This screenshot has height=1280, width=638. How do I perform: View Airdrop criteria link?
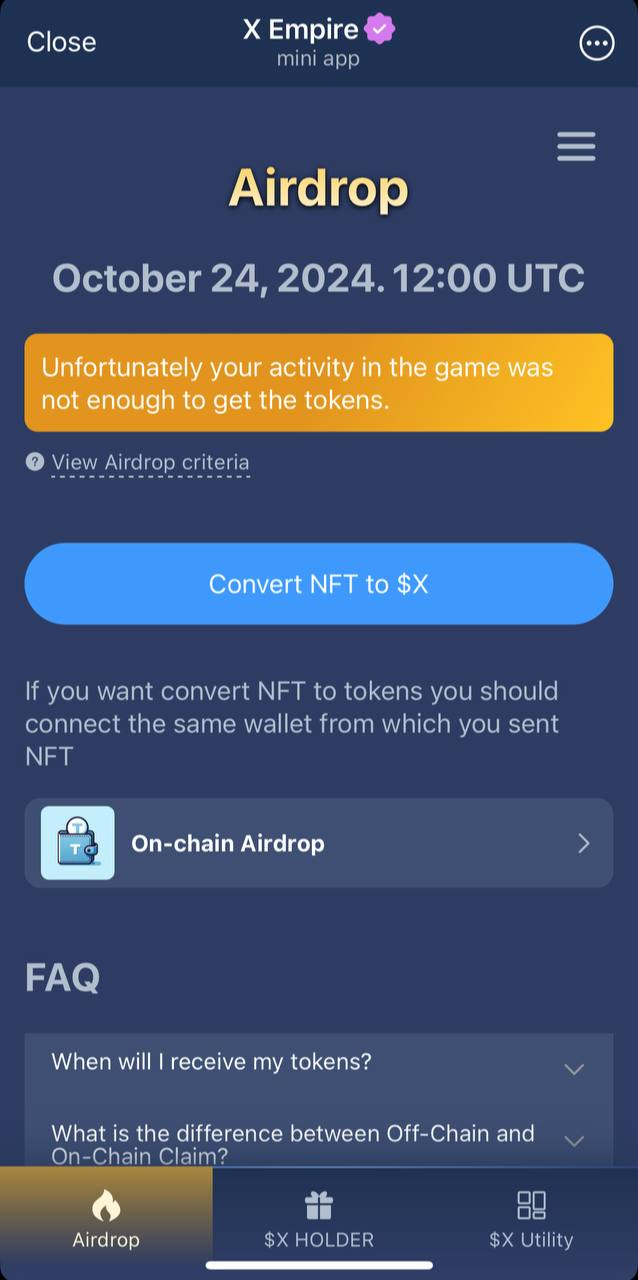pos(150,462)
